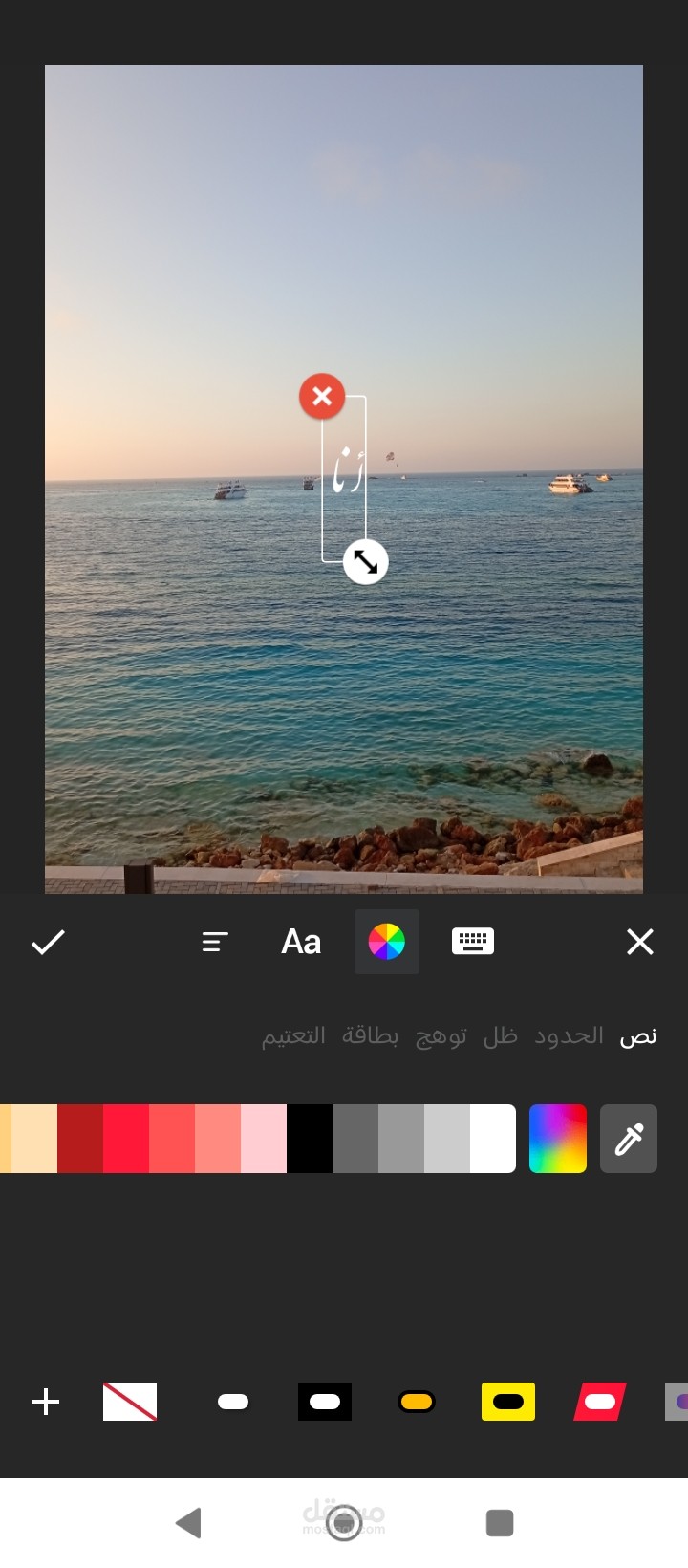Open the Aa font picker

click(301, 942)
